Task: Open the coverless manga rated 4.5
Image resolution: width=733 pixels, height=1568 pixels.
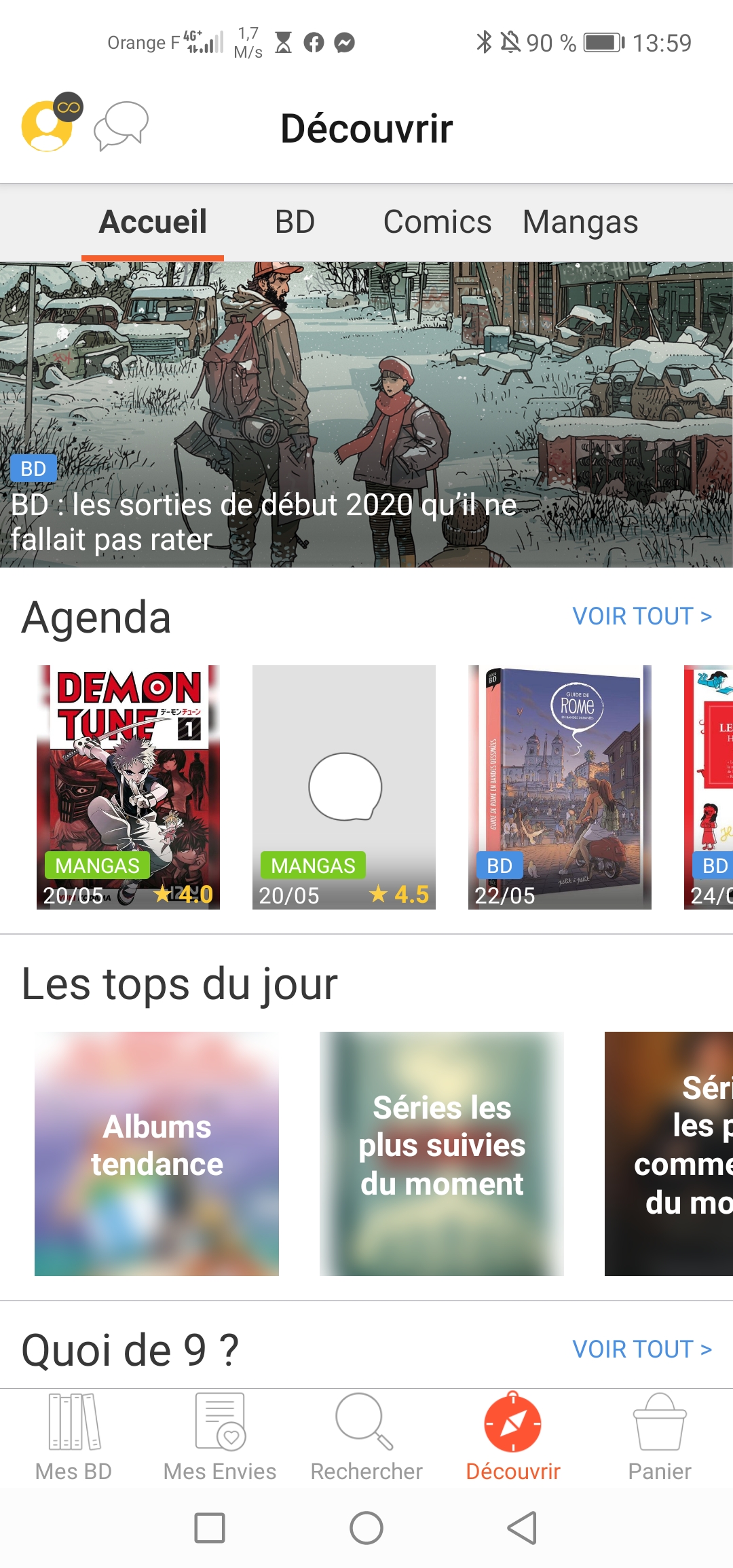Action: 344,787
